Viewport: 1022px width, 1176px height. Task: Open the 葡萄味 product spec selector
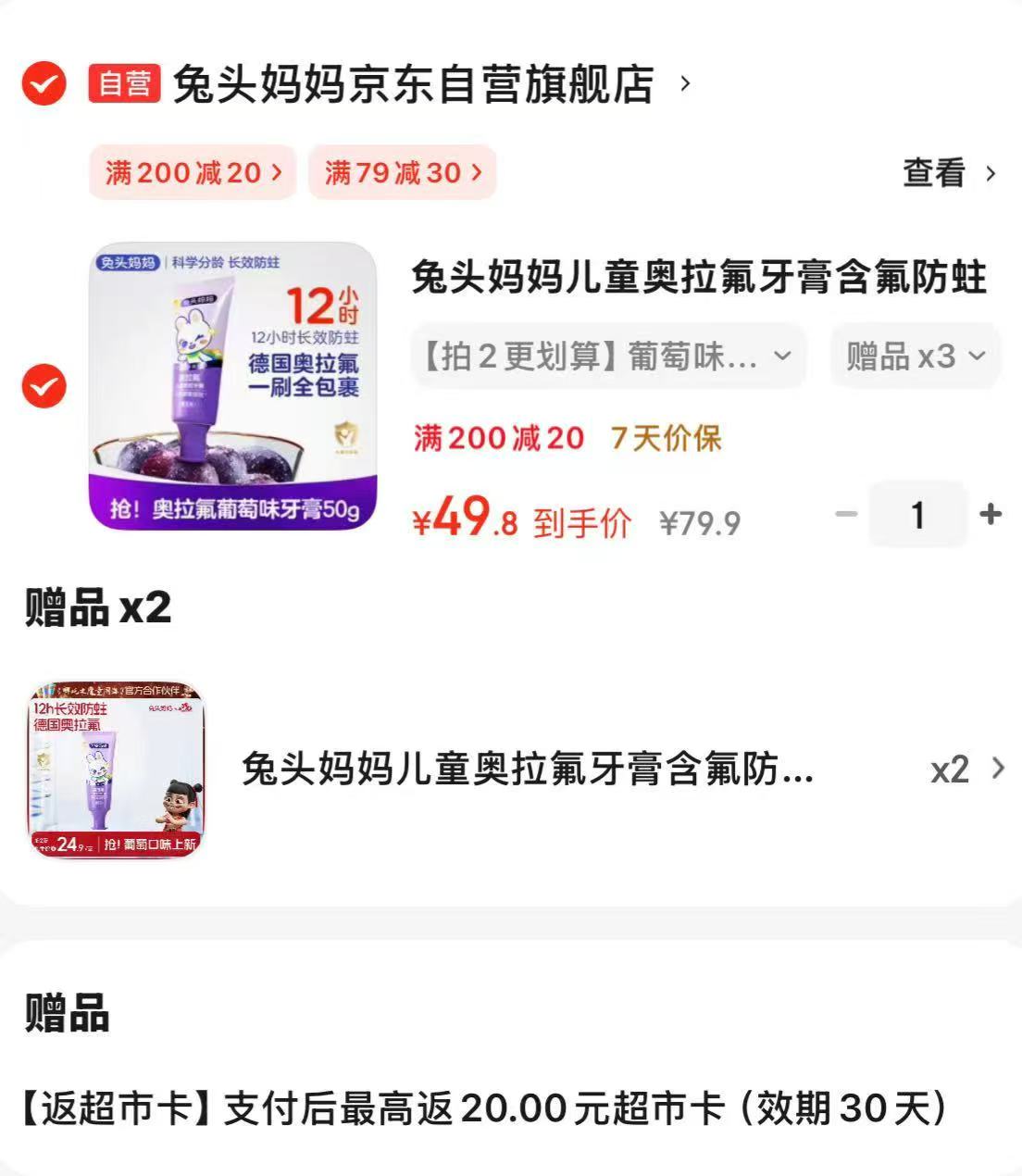click(606, 356)
